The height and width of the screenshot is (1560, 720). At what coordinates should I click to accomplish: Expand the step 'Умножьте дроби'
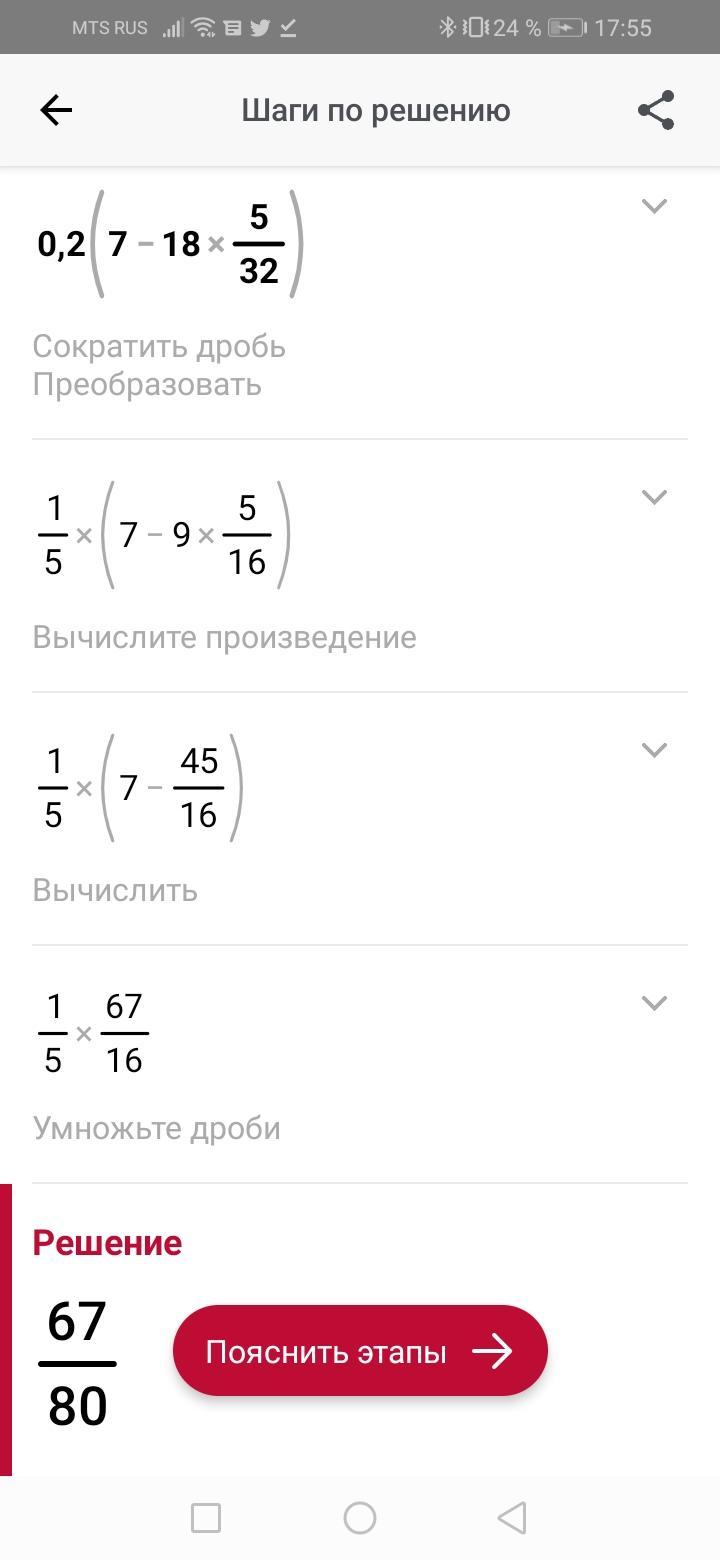point(654,1003)
